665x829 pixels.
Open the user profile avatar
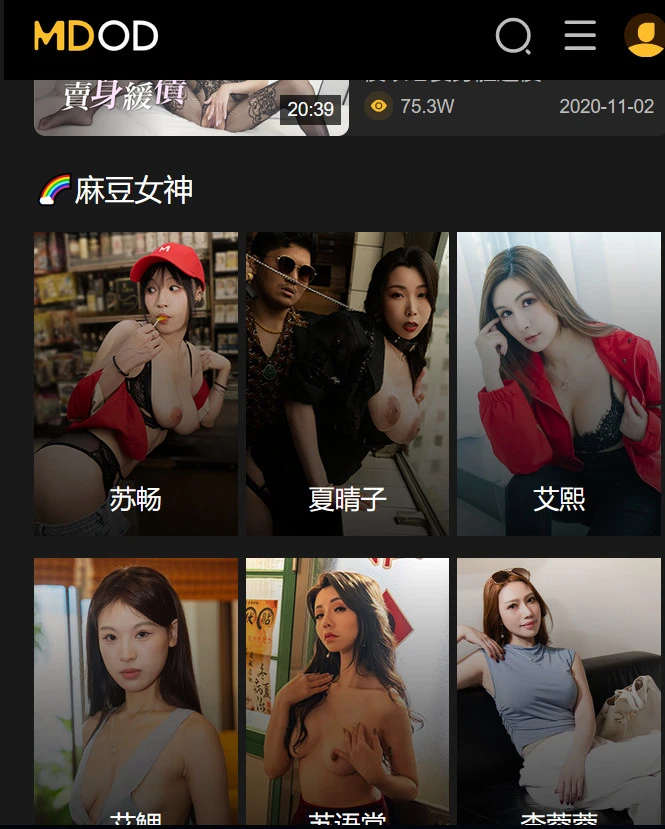(x=644, y=36)
